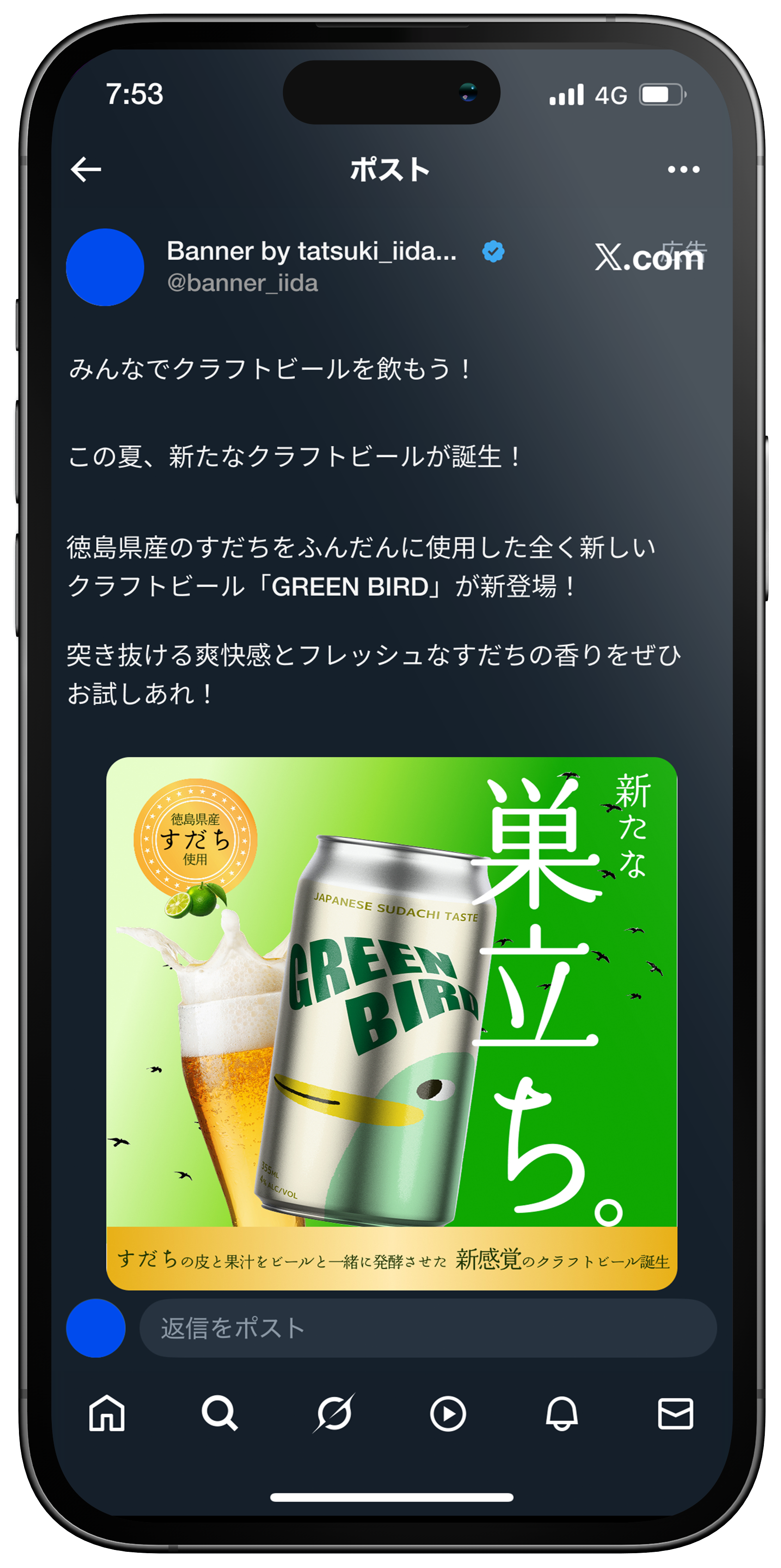Open the notifications bell tab
Viewport: 781px width, 1568px height.
coord(561,1413)
